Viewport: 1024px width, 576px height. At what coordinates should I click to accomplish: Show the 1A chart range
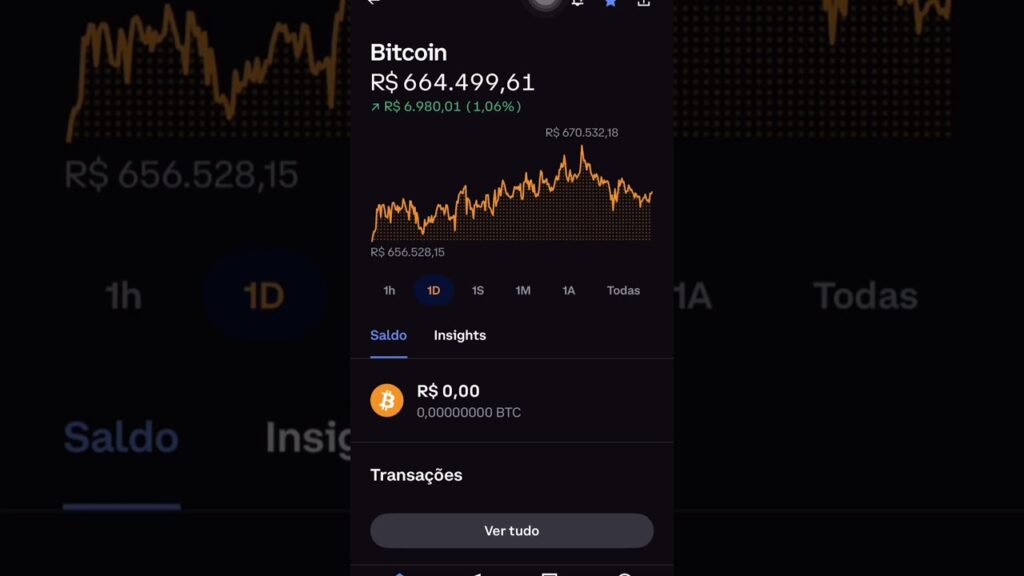(568, 291)
